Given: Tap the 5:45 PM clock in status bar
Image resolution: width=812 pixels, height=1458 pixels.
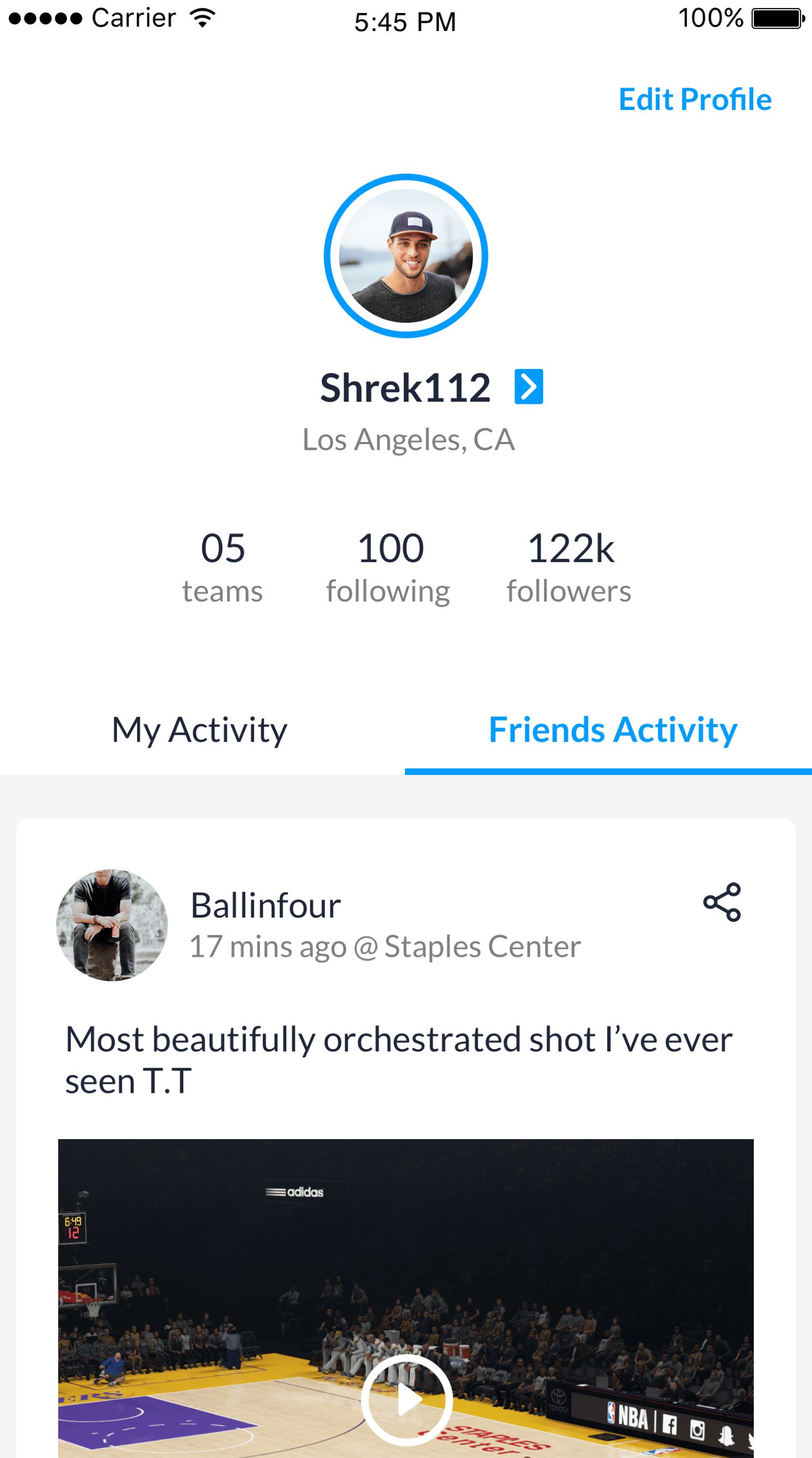Looking at the screenshot, I should [x=404, y=22].
